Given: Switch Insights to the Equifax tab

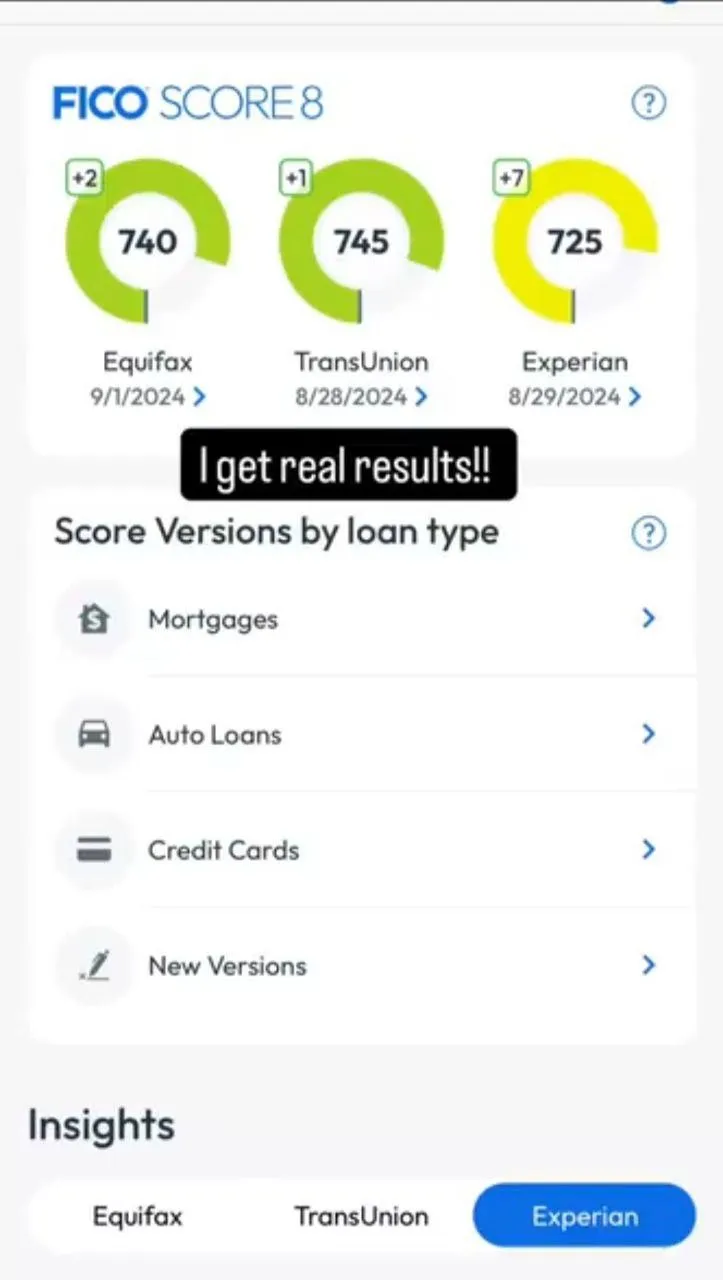Looking at the screenshot, I should click(x=138, y=1216).
